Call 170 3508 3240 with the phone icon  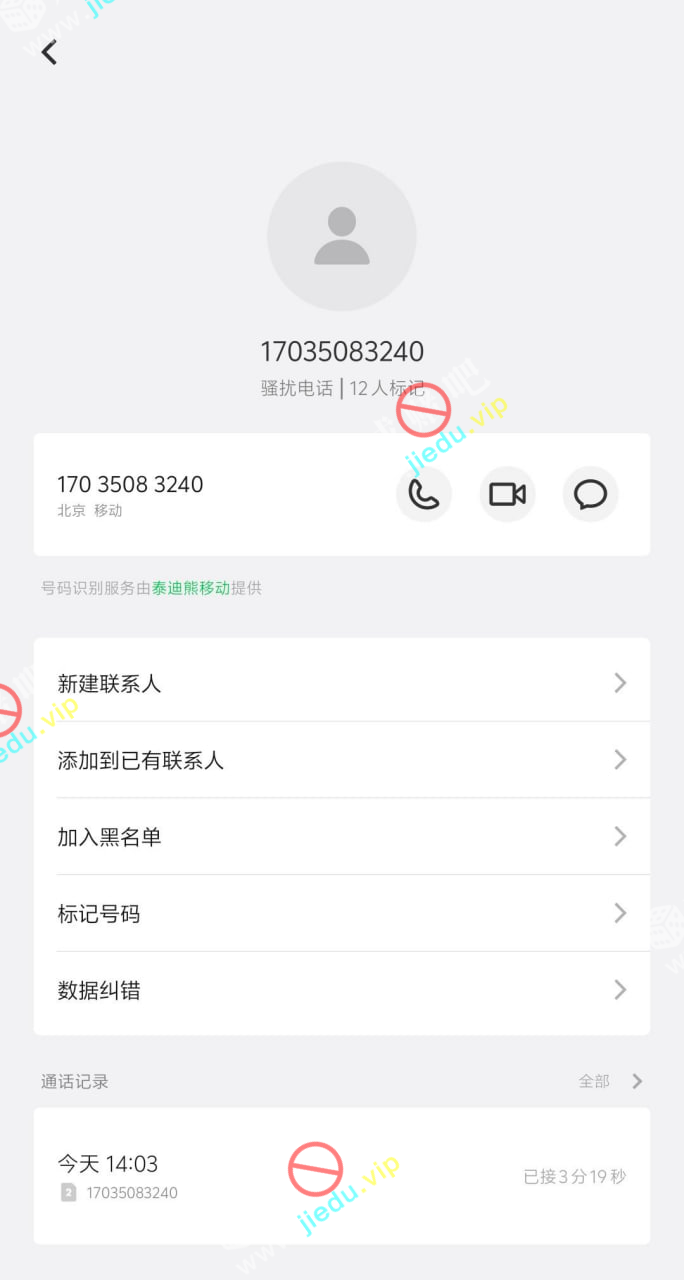pyautogui.click(x=424, y=494)
